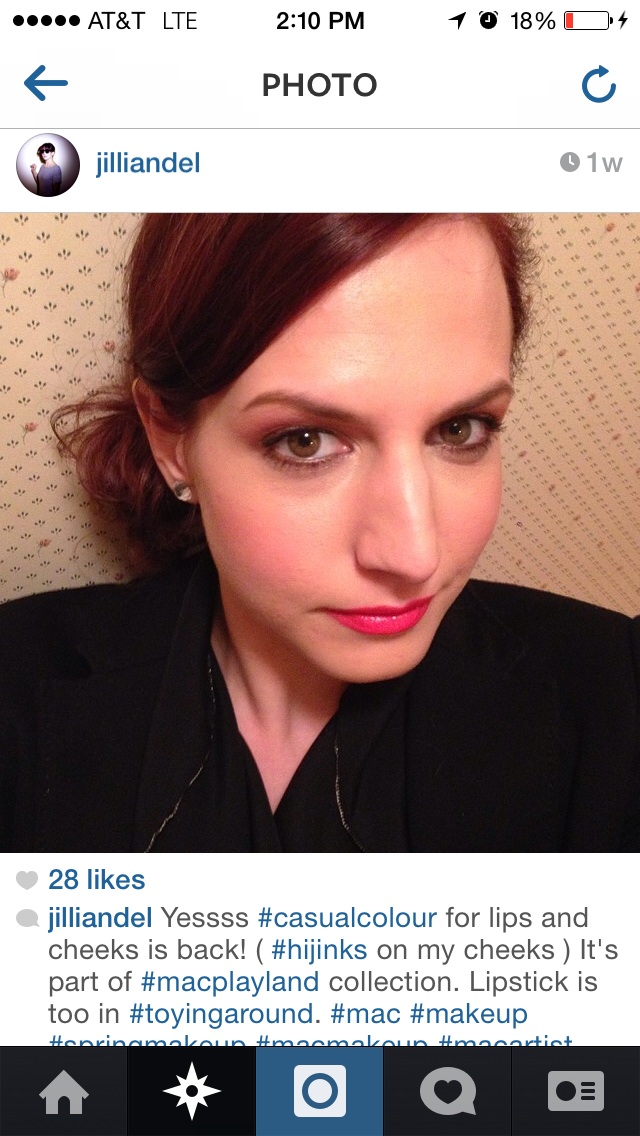The width and height of the screenshot is (640, 1136).
Task: Switch to the profile tab
Action: tap(576, 1091)
